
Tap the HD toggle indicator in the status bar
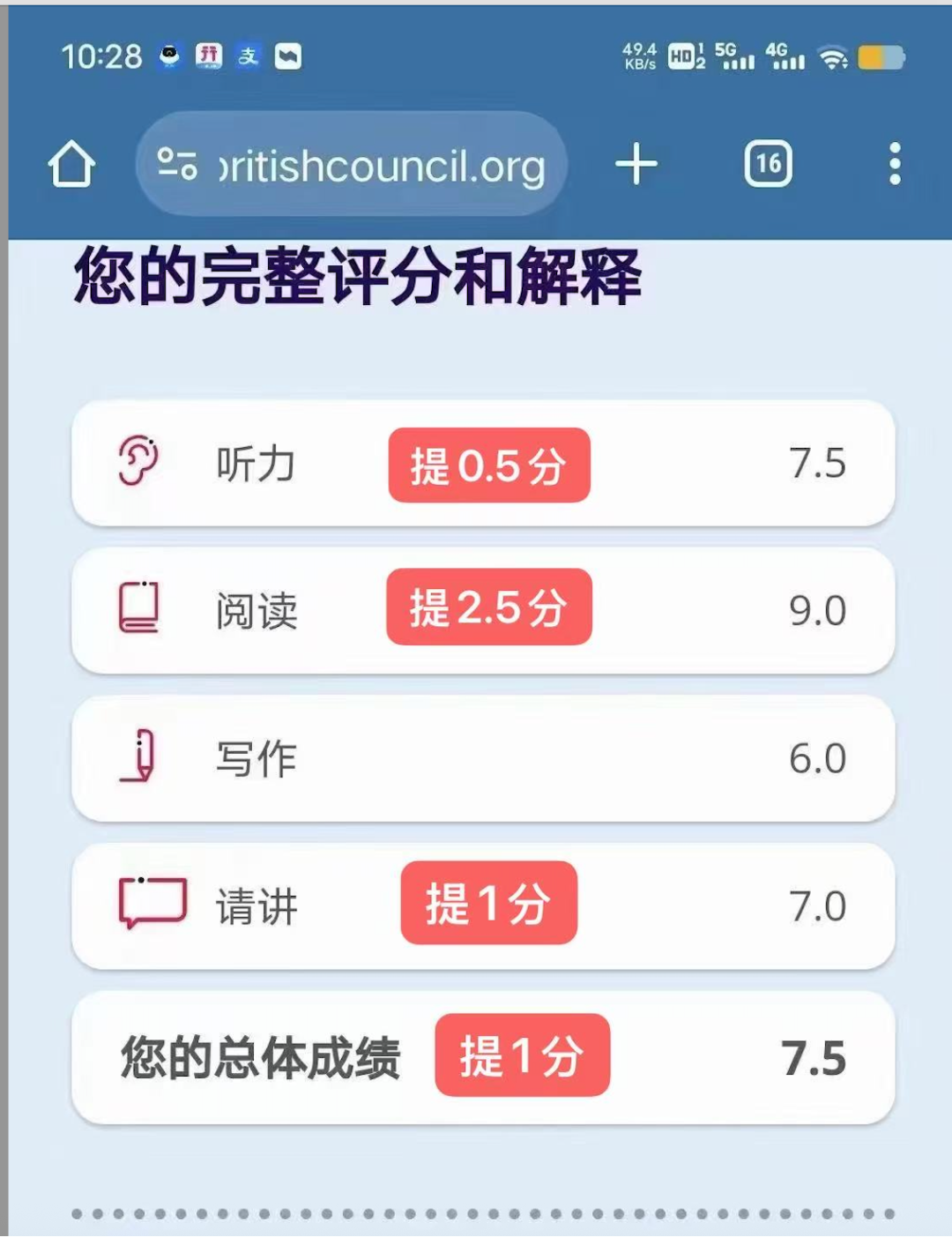click(x=681, y=56)
